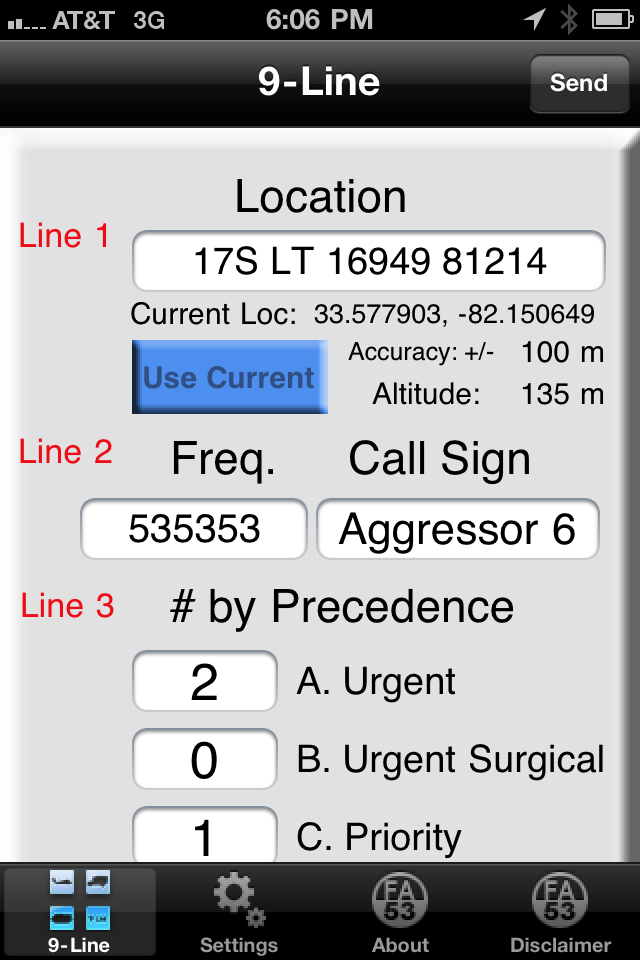Change the A. Urgent patient count
The width and height of the screenshot is (640, 960).
click(204, 682)
